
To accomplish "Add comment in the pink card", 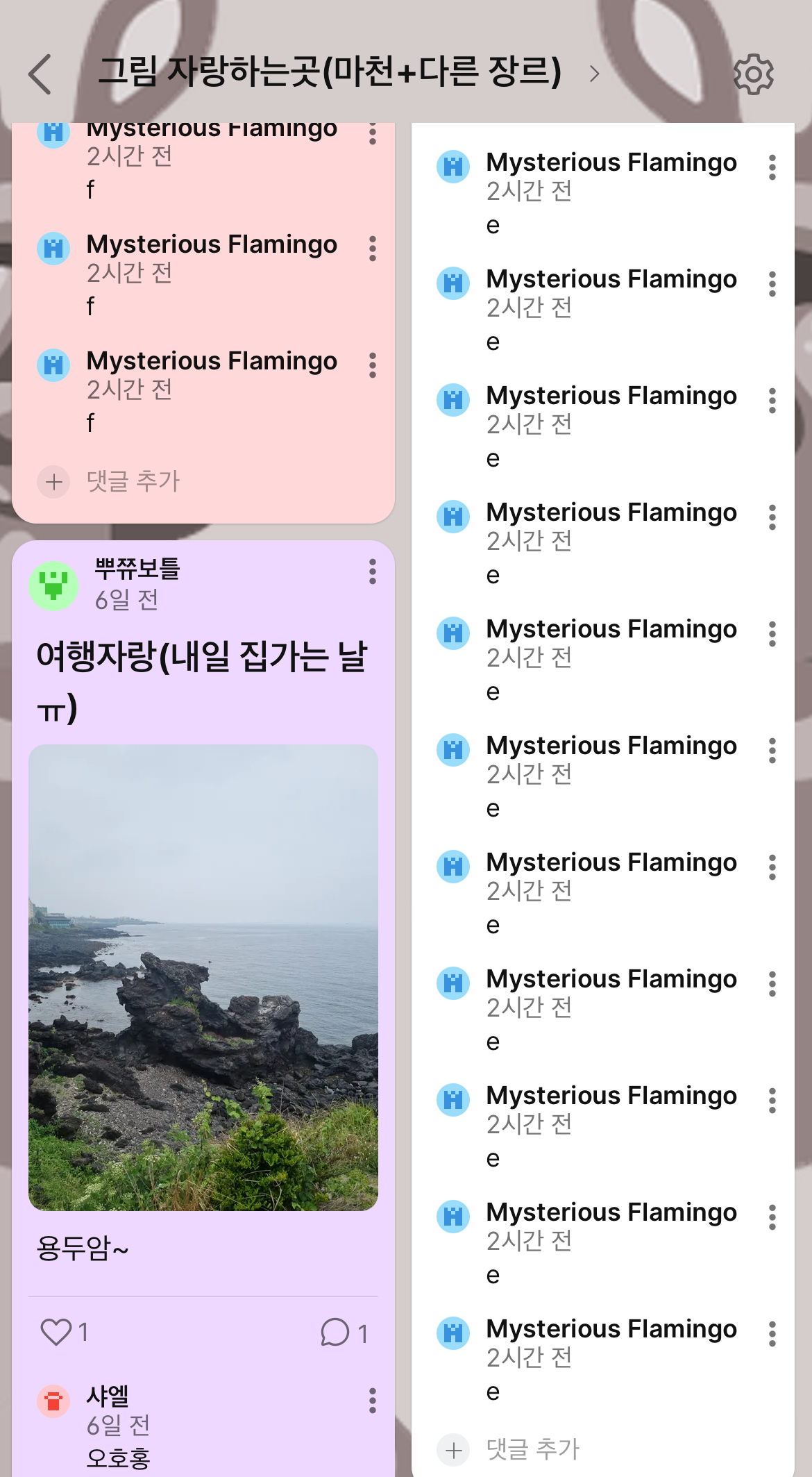I will point(132,481).
